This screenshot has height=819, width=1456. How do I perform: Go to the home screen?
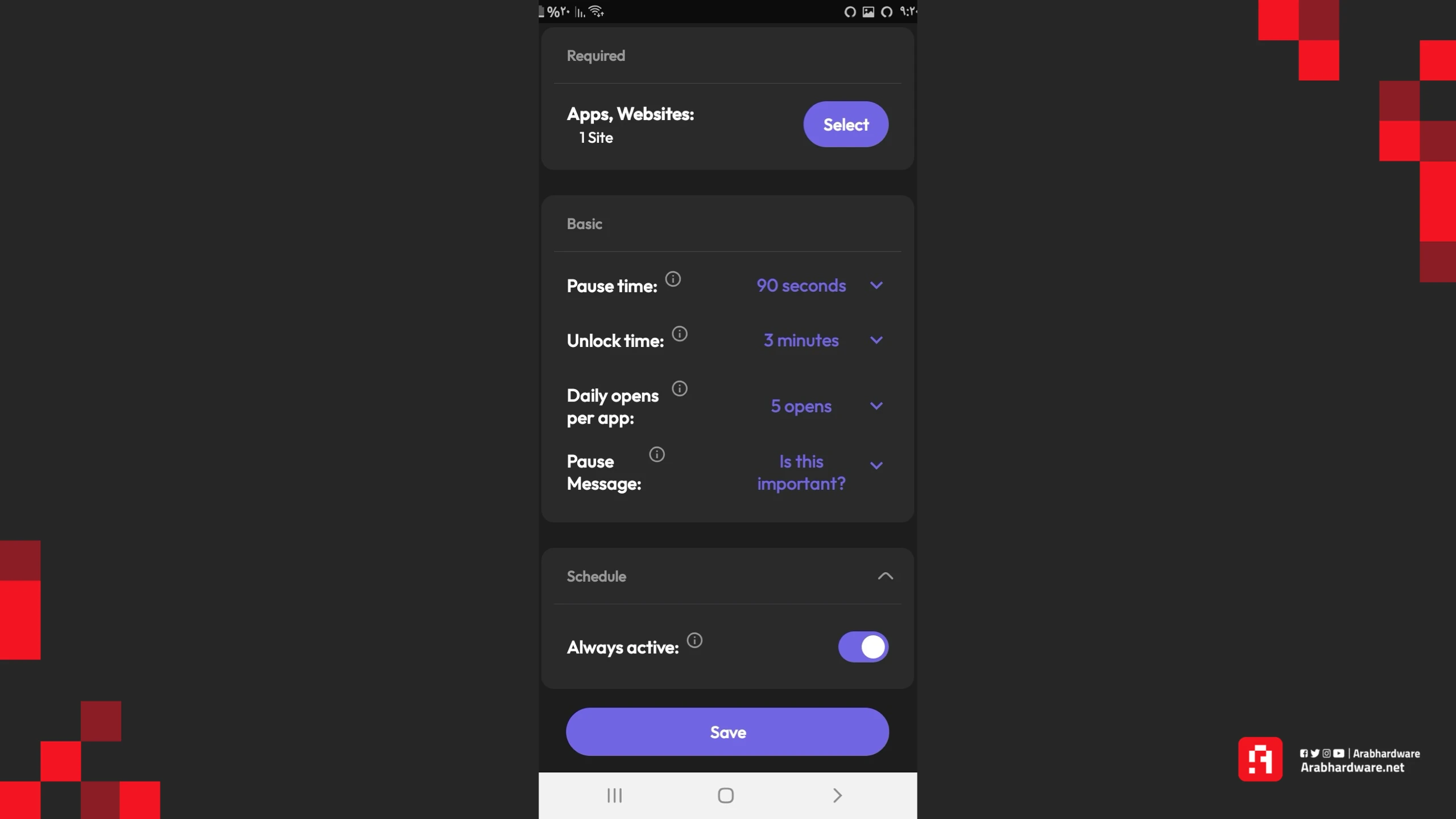726,795
